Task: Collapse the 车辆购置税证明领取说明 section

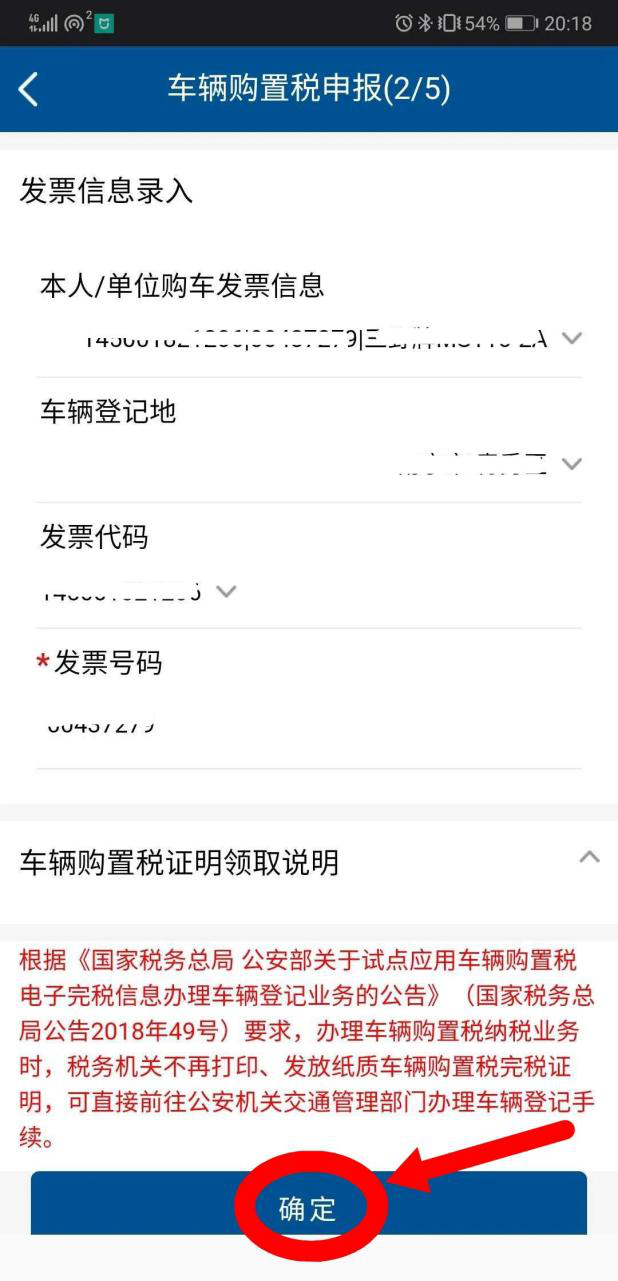Action: click(x=590, y=857)
